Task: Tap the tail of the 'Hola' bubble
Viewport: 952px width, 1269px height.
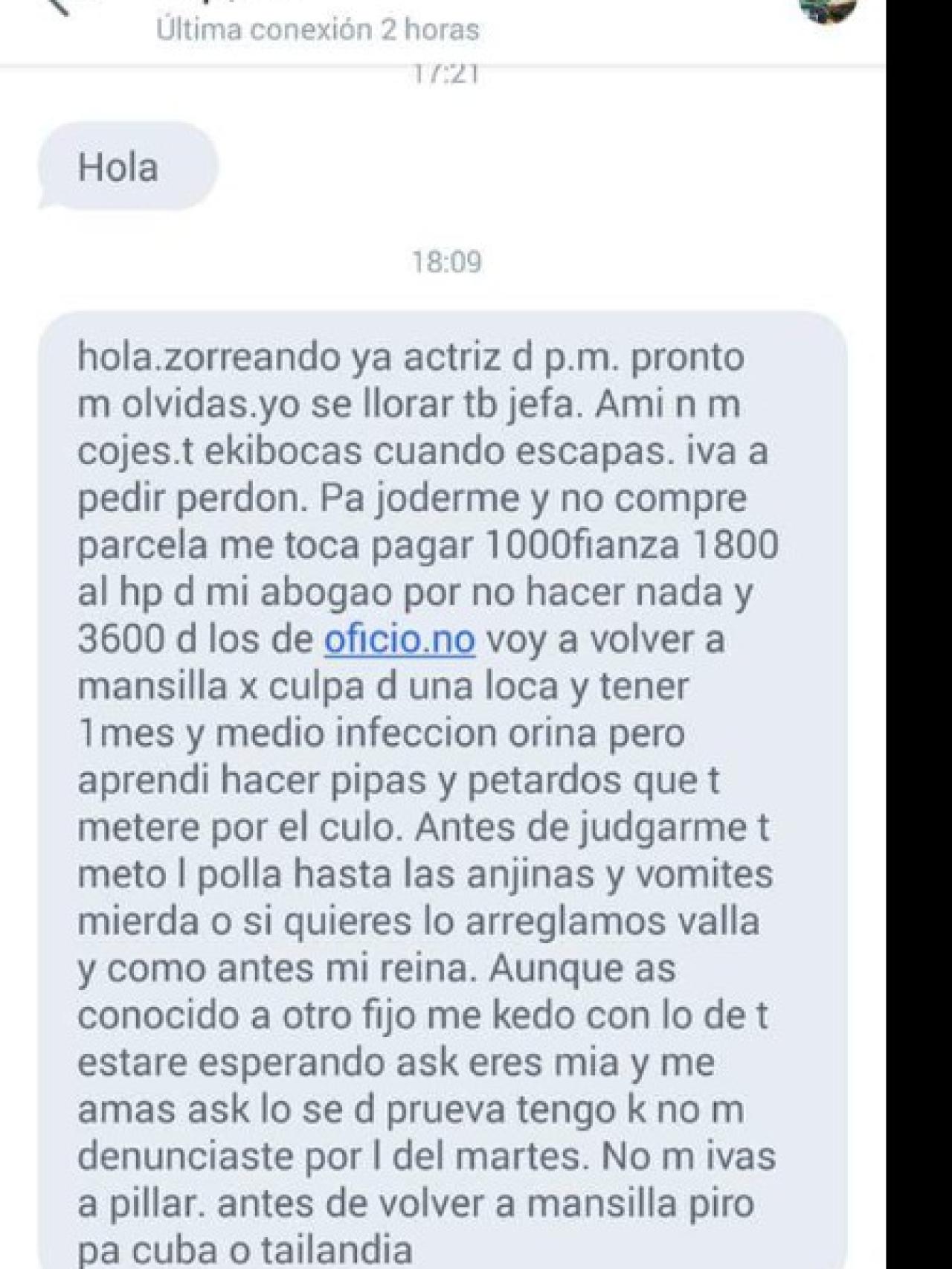Action: 46,201
